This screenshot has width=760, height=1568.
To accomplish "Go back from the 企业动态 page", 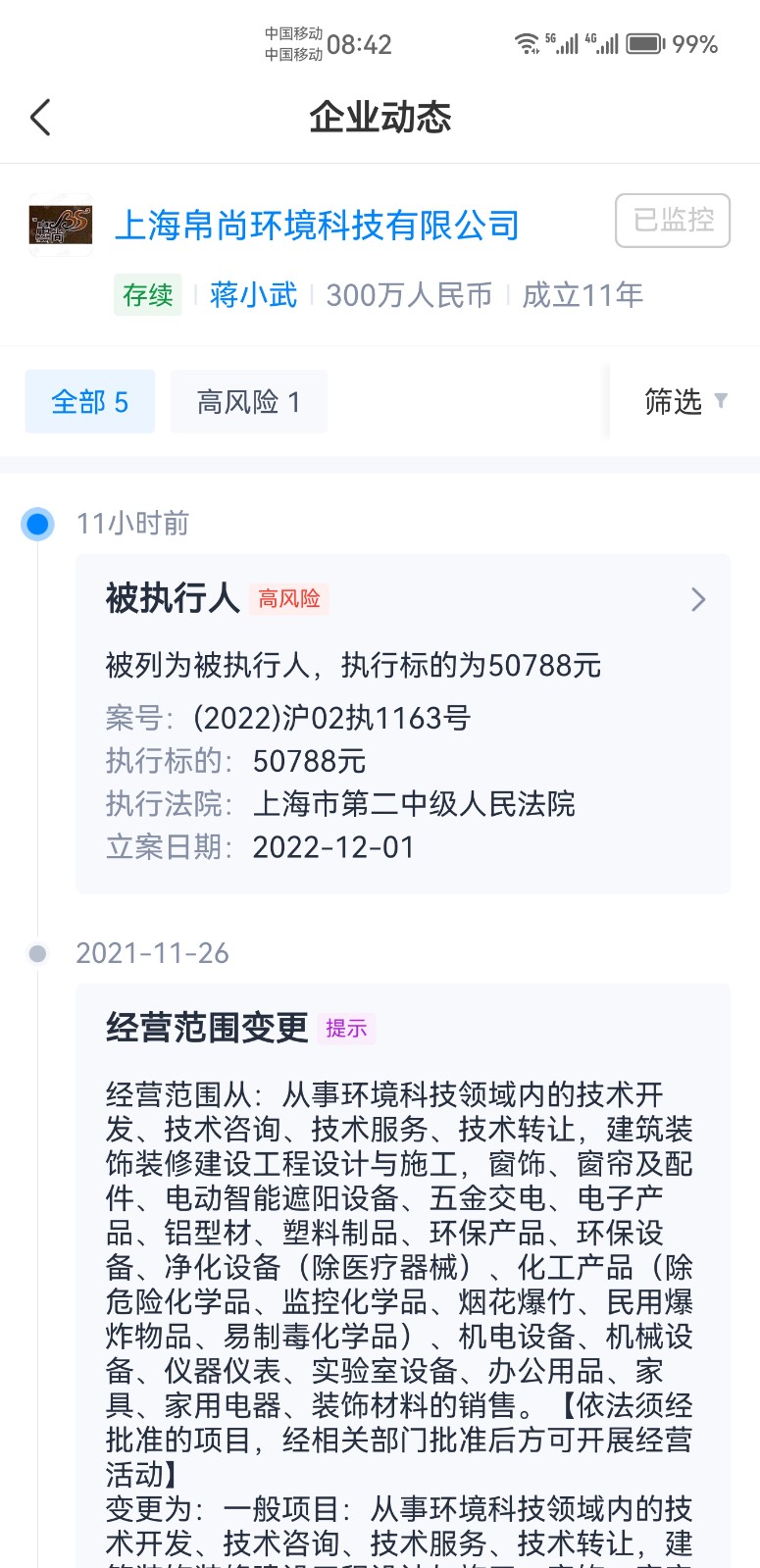I will [x=40, y=118].
